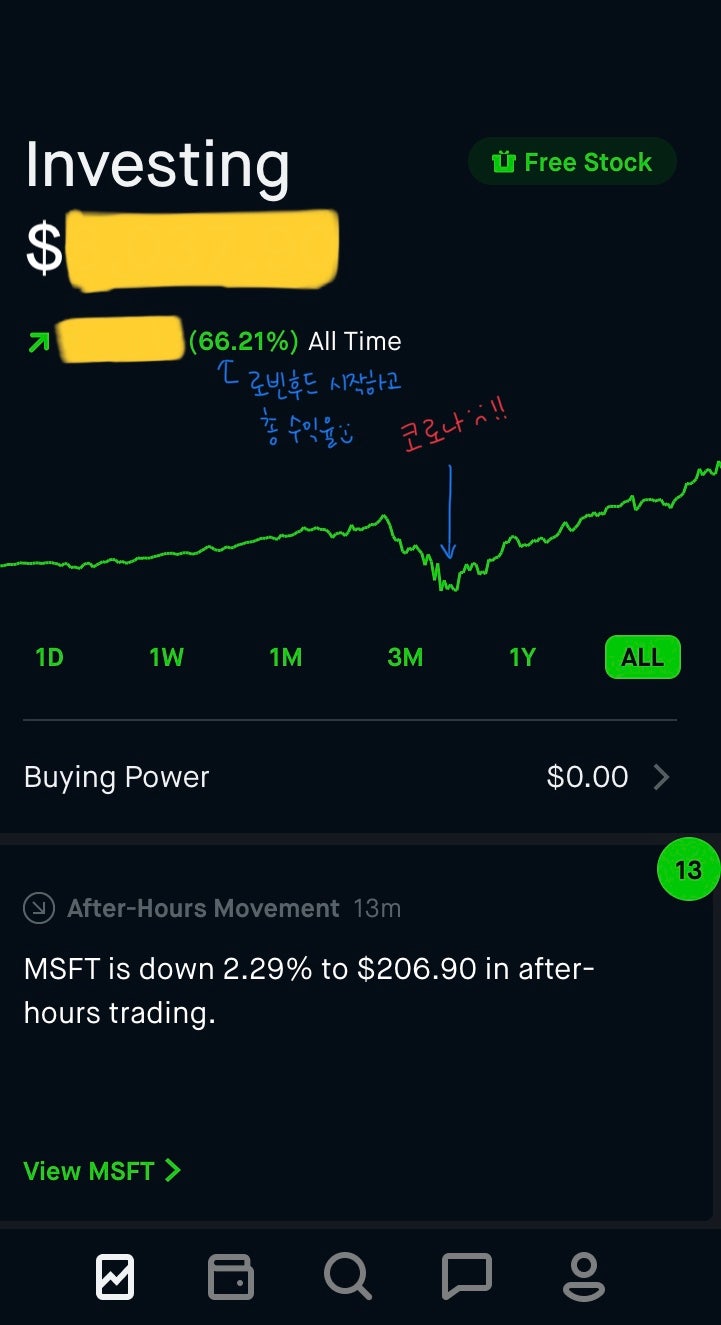
Task: Open Messages via the speech bubble icon
Action: [466, 1275]
